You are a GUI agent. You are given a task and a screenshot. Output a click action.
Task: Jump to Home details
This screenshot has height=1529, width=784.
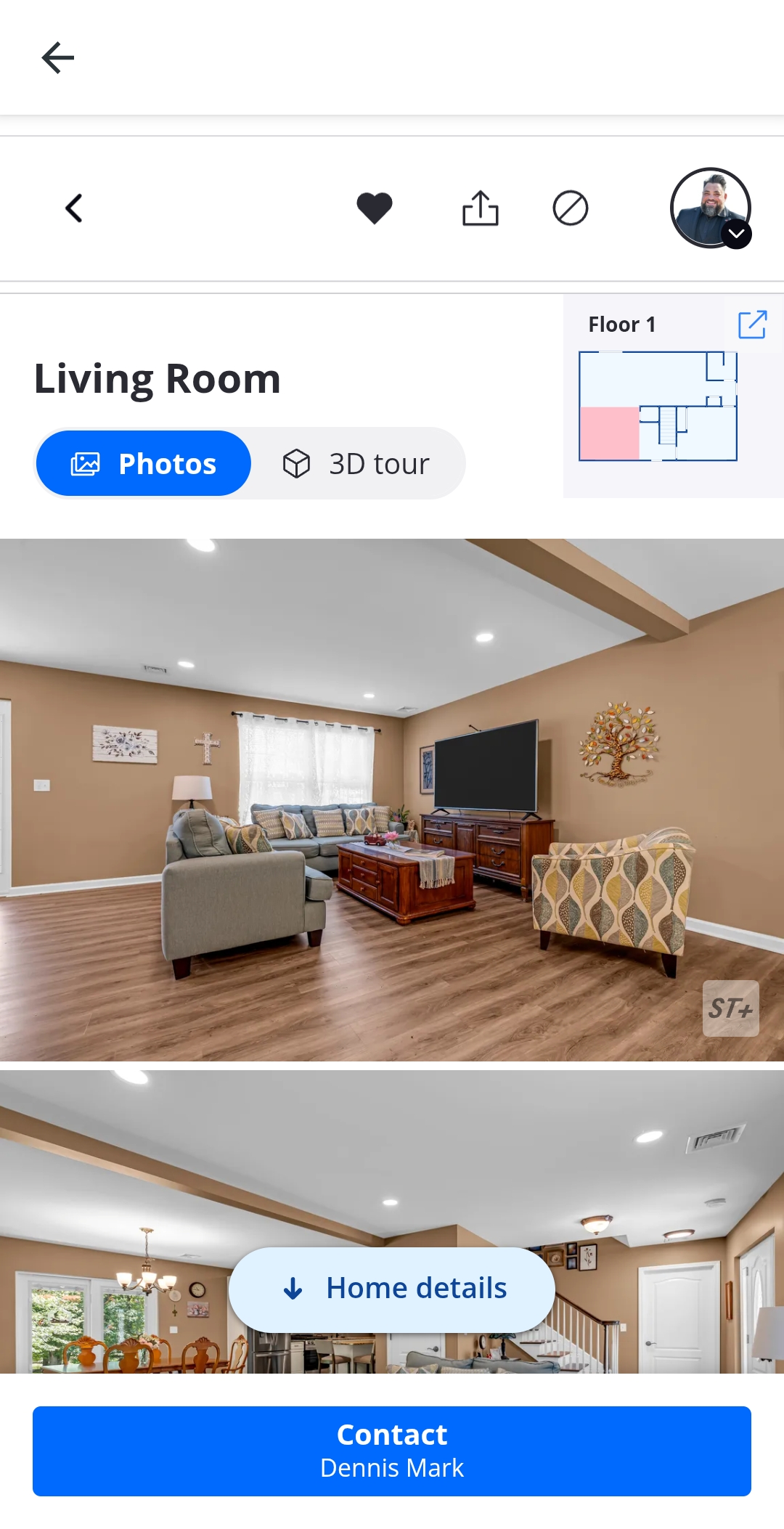tap(392, 1289)
